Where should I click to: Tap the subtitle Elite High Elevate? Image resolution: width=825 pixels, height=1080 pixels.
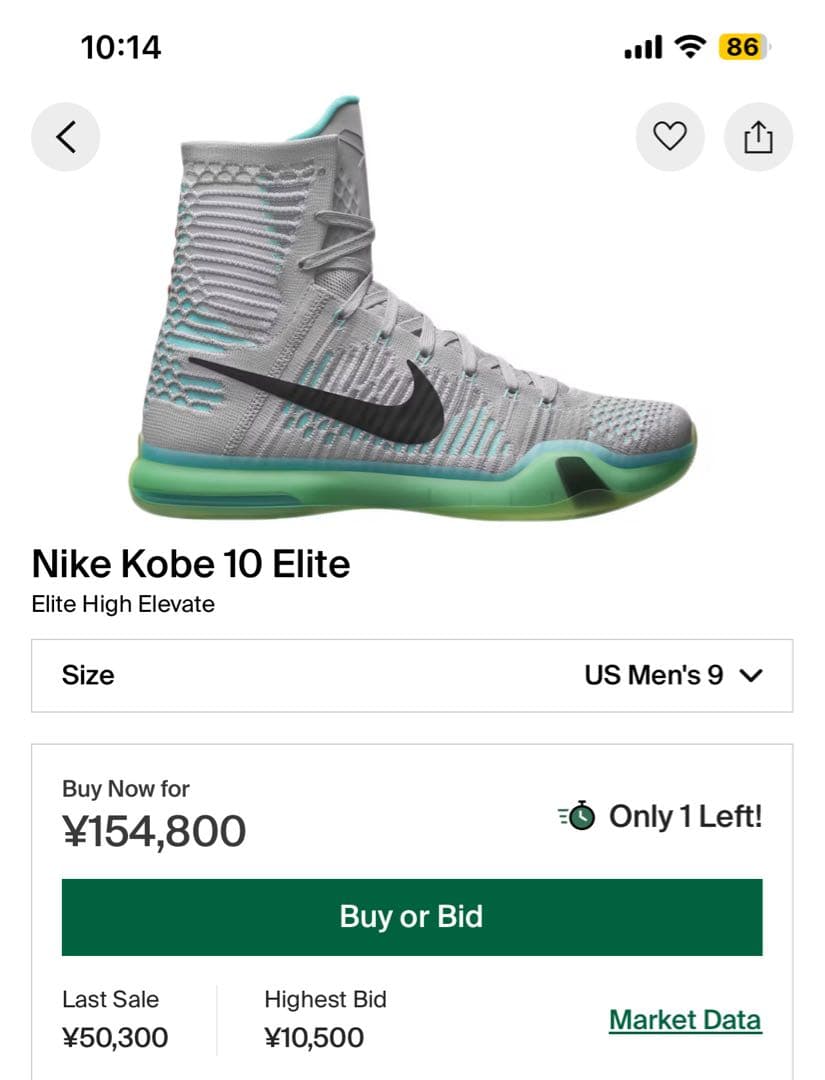pyautogui.click(x=122, y=604)
